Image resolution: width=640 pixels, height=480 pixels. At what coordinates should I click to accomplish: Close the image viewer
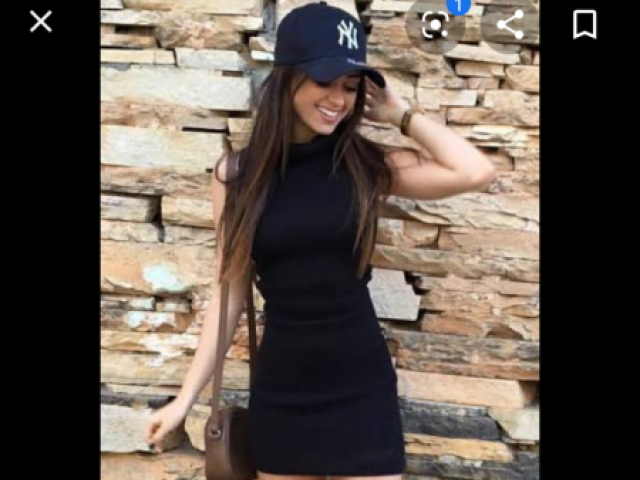[x=41, y=21]
